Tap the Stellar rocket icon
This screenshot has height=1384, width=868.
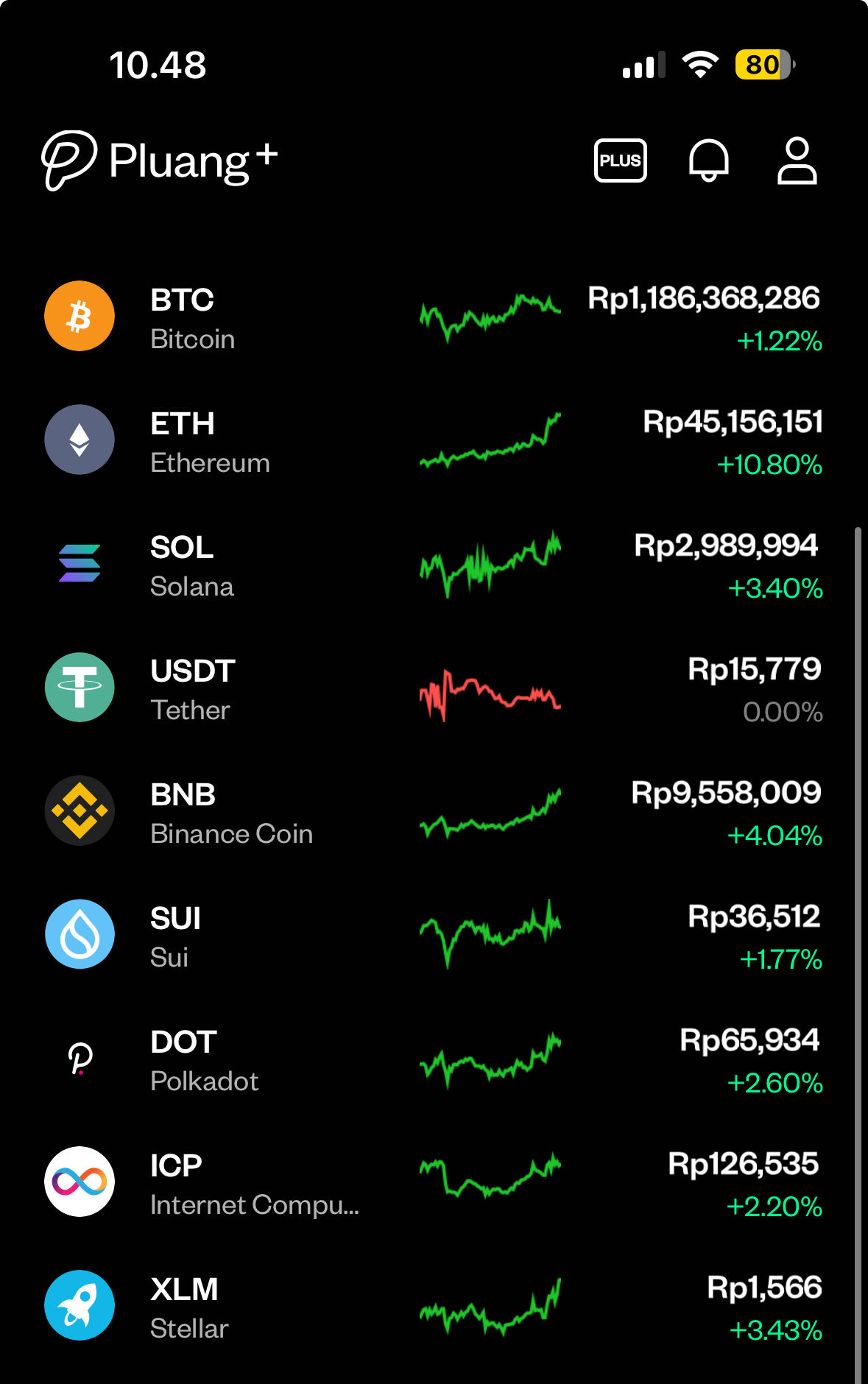pyautogui.click(x=79, y=1305)
